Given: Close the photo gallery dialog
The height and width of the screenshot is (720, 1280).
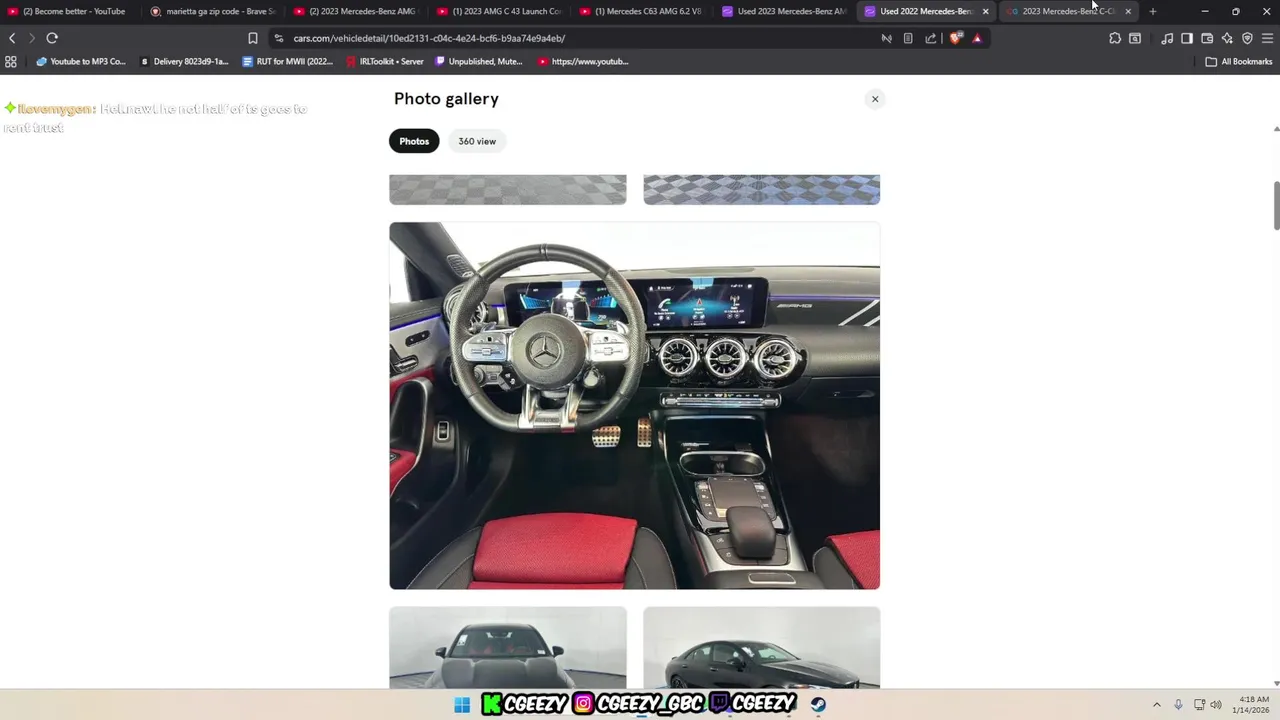Looking at the screenshot, I should pyautogui.click(x=875, y=99).
